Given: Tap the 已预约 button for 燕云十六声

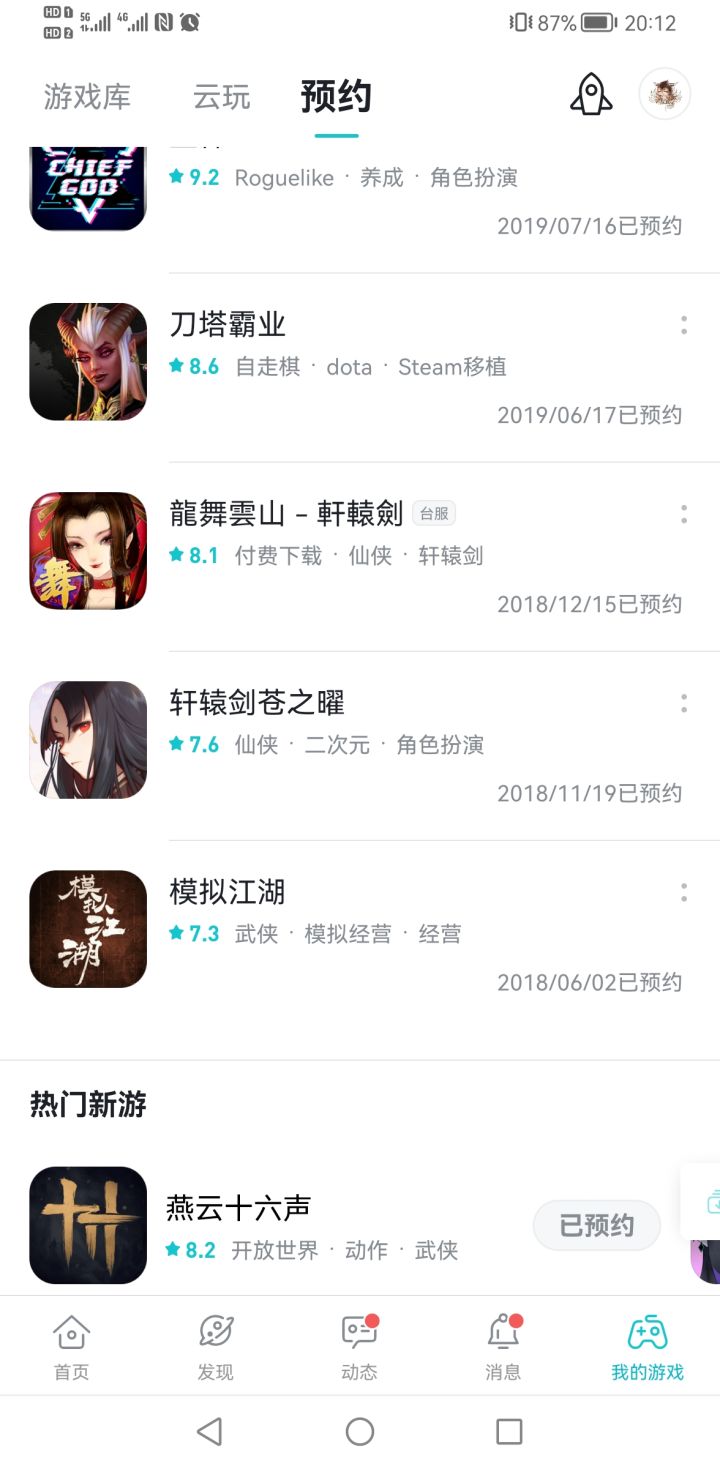Looking at the screenshot, I should coord(596,1225).
